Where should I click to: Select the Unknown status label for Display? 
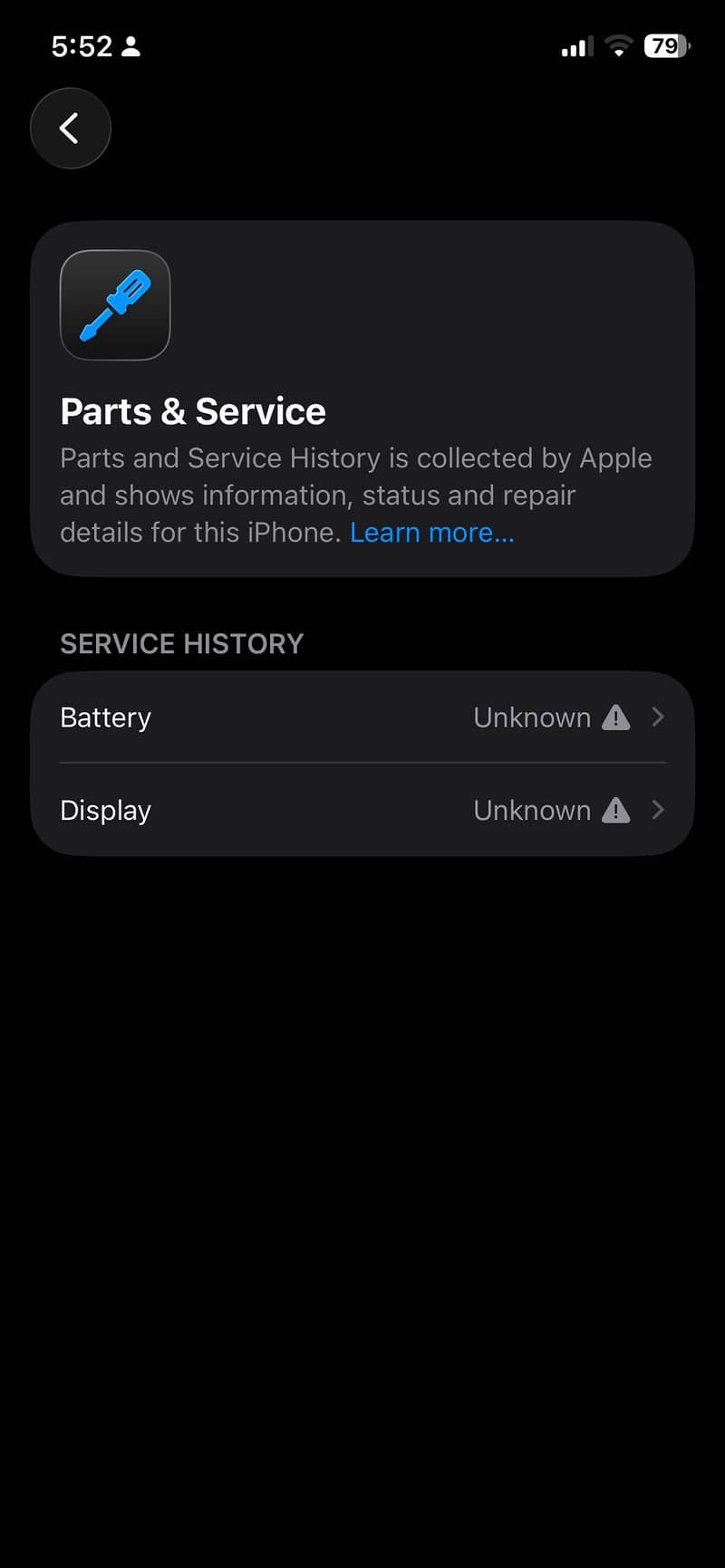point(531,811)
